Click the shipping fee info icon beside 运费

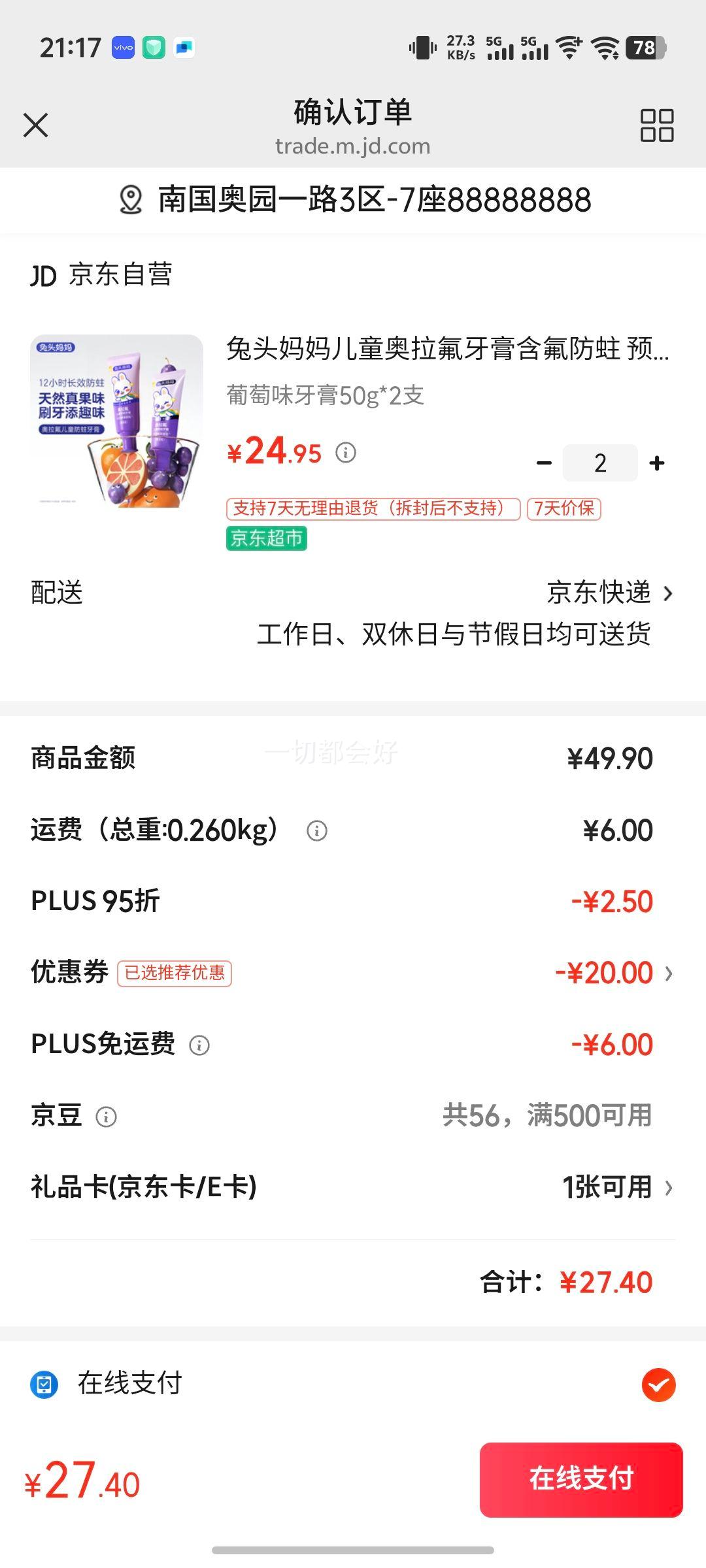[x=318, y=830]
